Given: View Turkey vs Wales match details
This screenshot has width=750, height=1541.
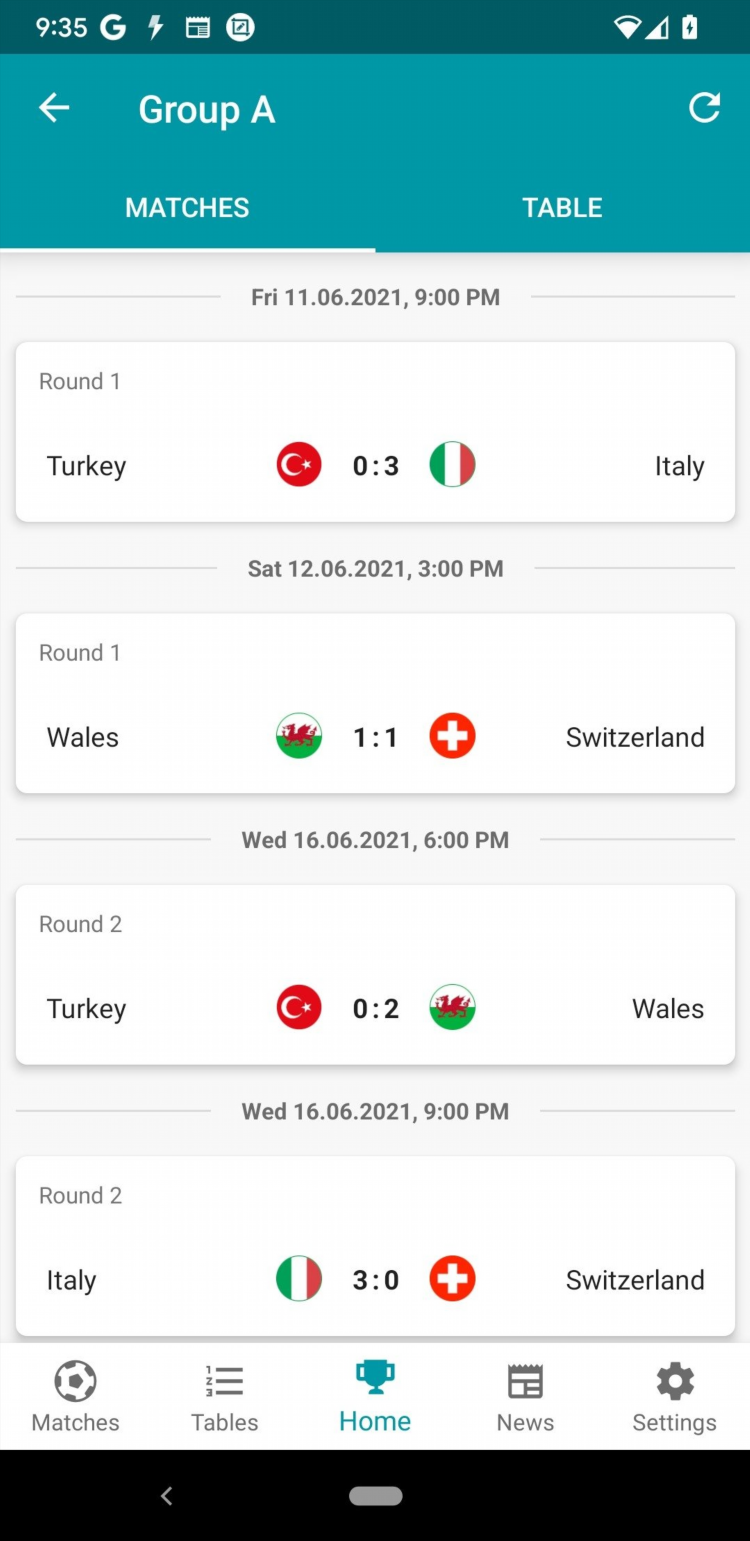Looking at the screenshot, I should [375, 974].
